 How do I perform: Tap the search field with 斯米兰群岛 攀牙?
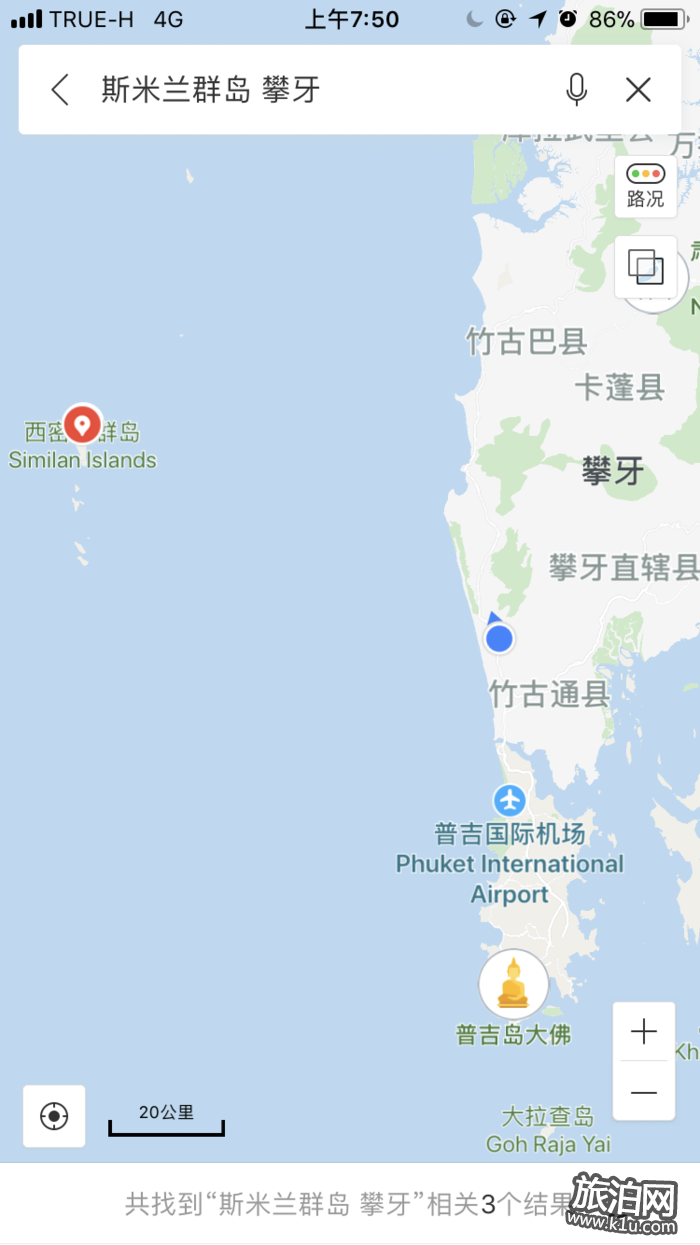coord(320,90)
